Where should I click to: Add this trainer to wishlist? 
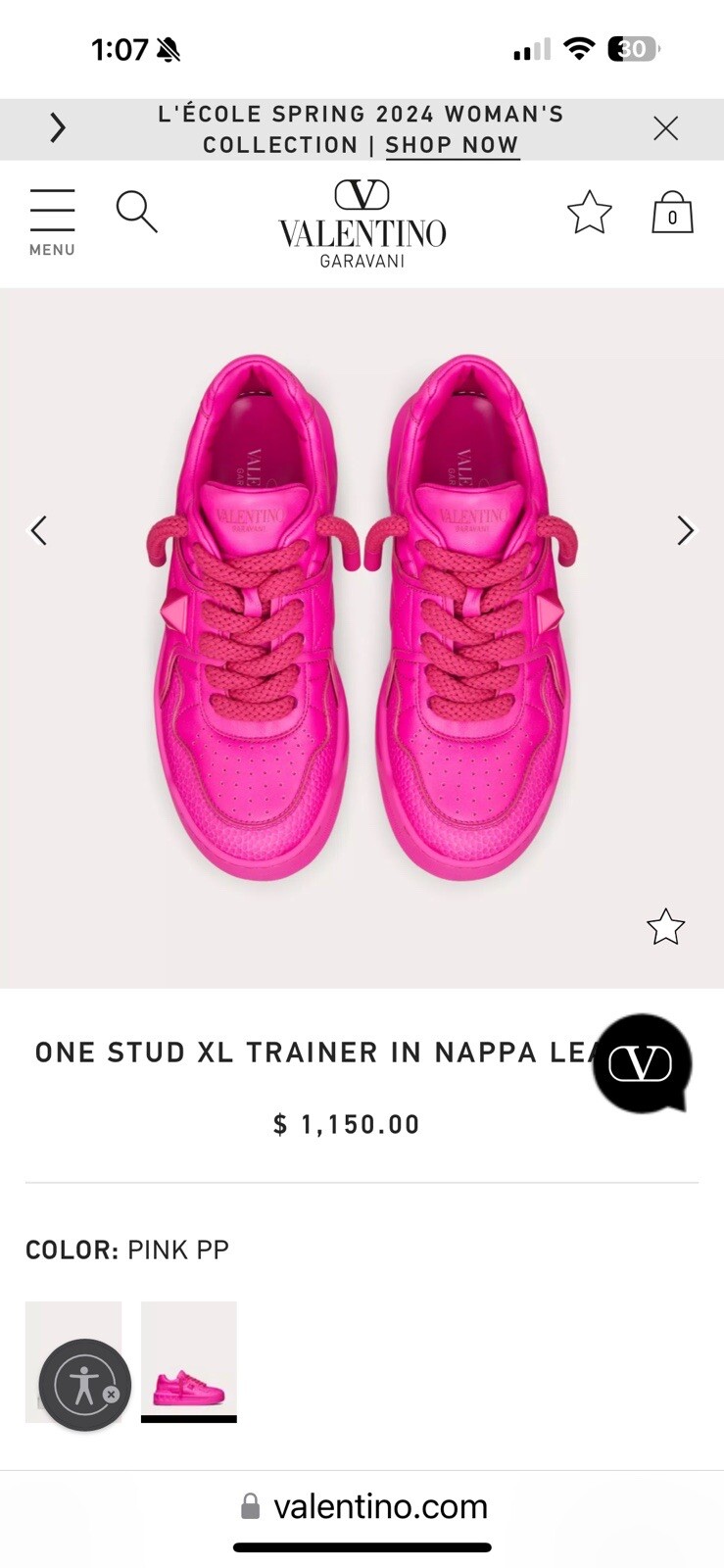(665, 927)
